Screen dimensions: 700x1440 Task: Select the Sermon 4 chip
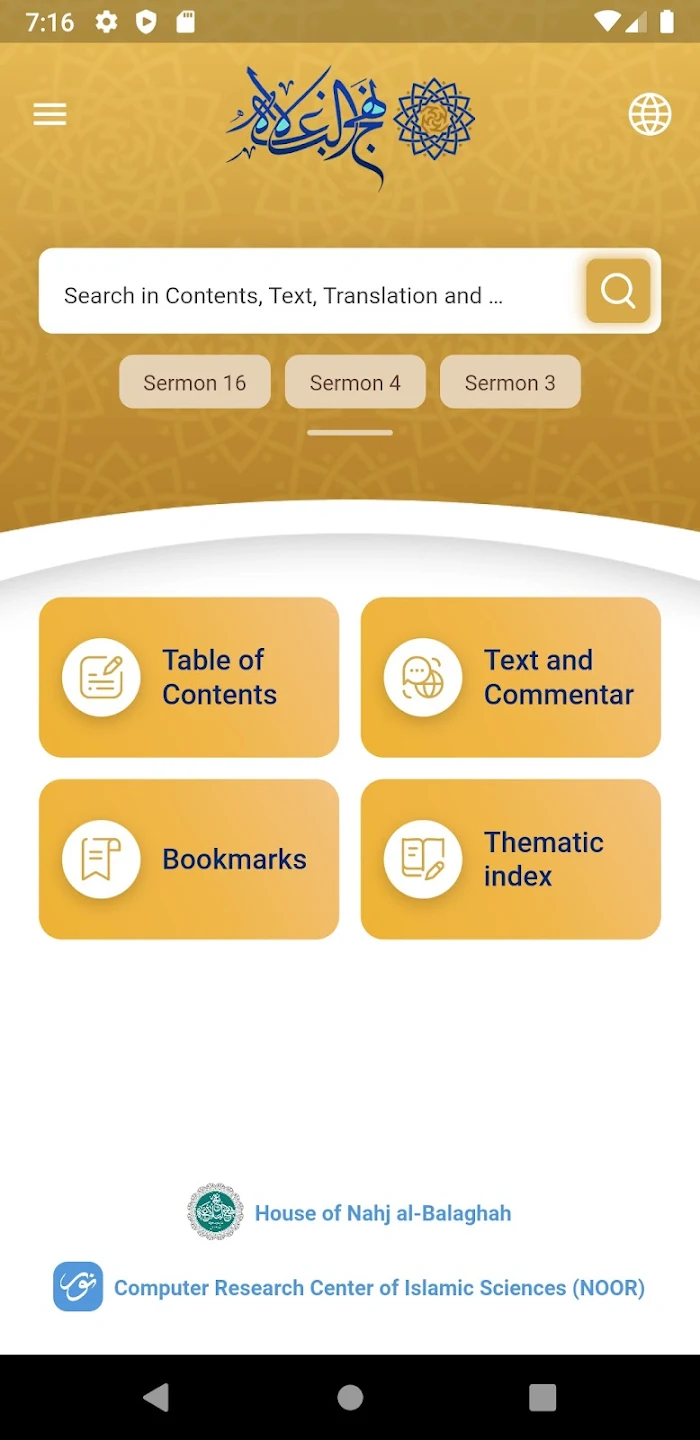355,382
